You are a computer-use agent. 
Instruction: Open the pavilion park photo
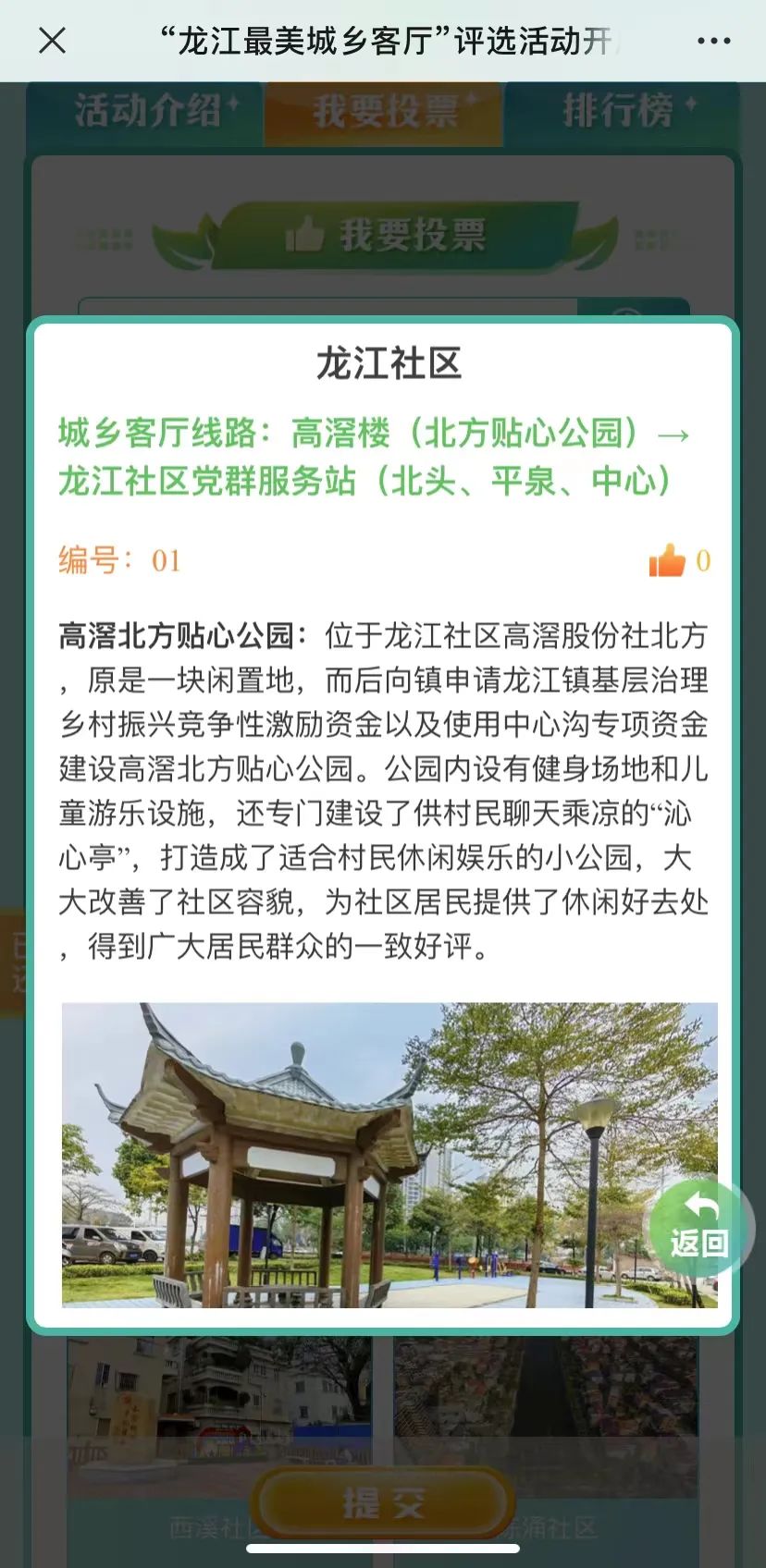(x=389, y=1155)
